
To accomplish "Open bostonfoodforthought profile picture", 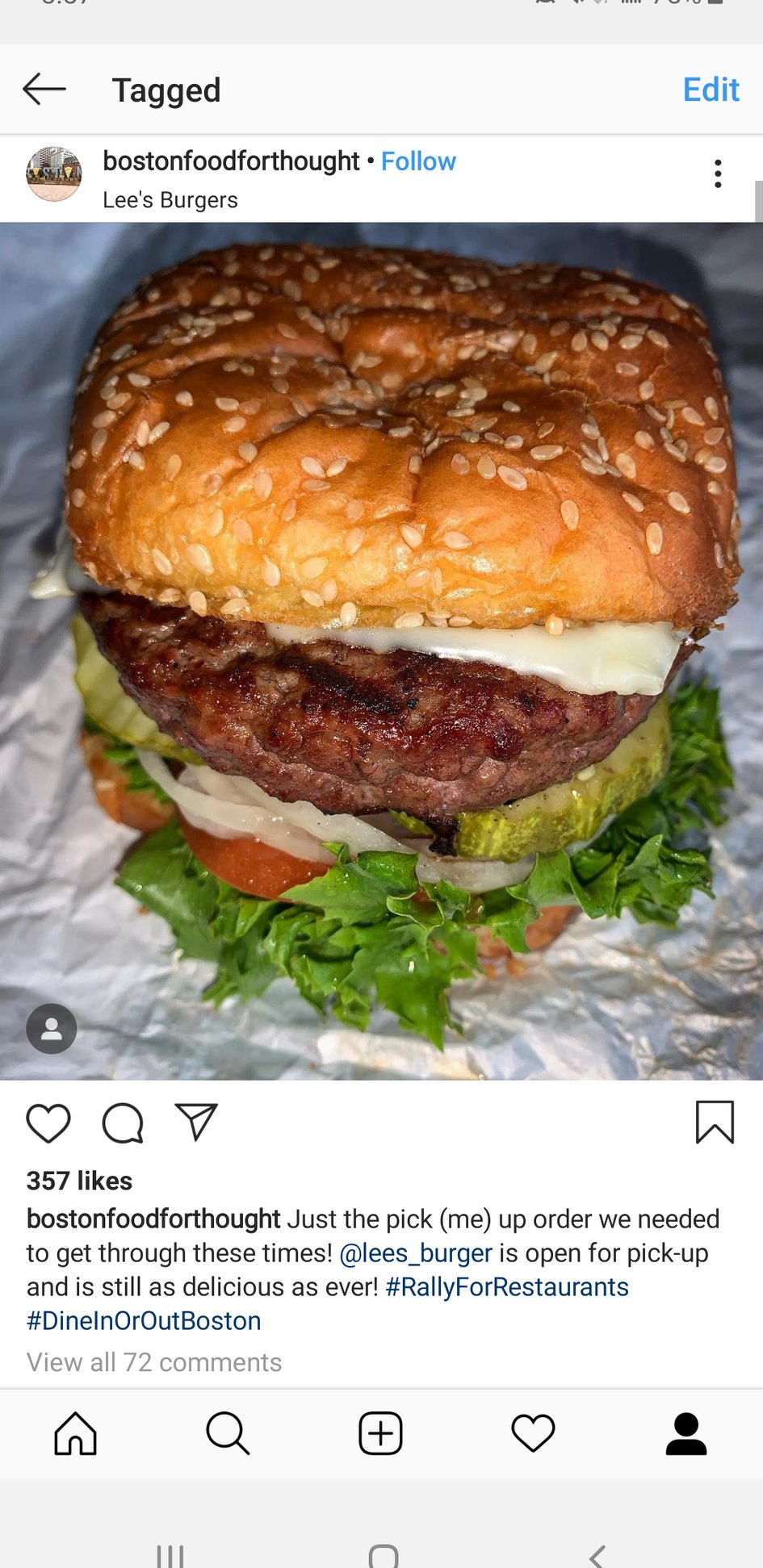I will tap(54, 174).
